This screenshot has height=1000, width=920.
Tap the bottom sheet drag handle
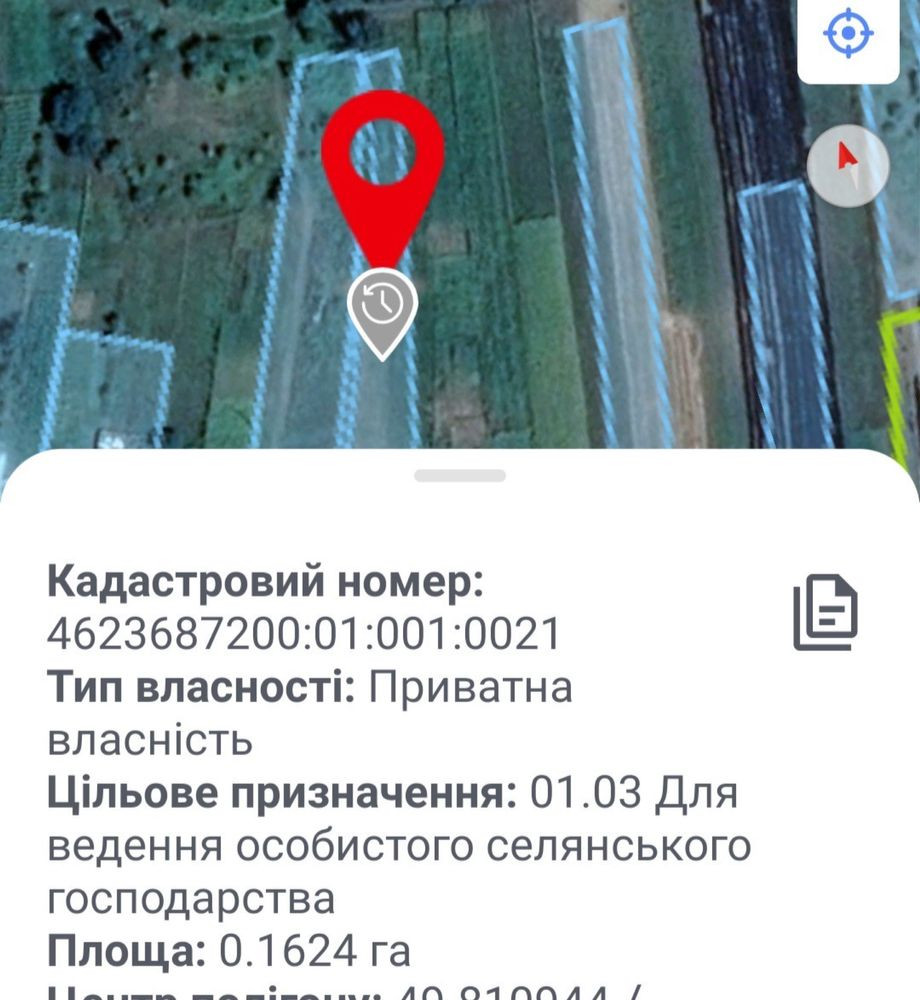460,476
